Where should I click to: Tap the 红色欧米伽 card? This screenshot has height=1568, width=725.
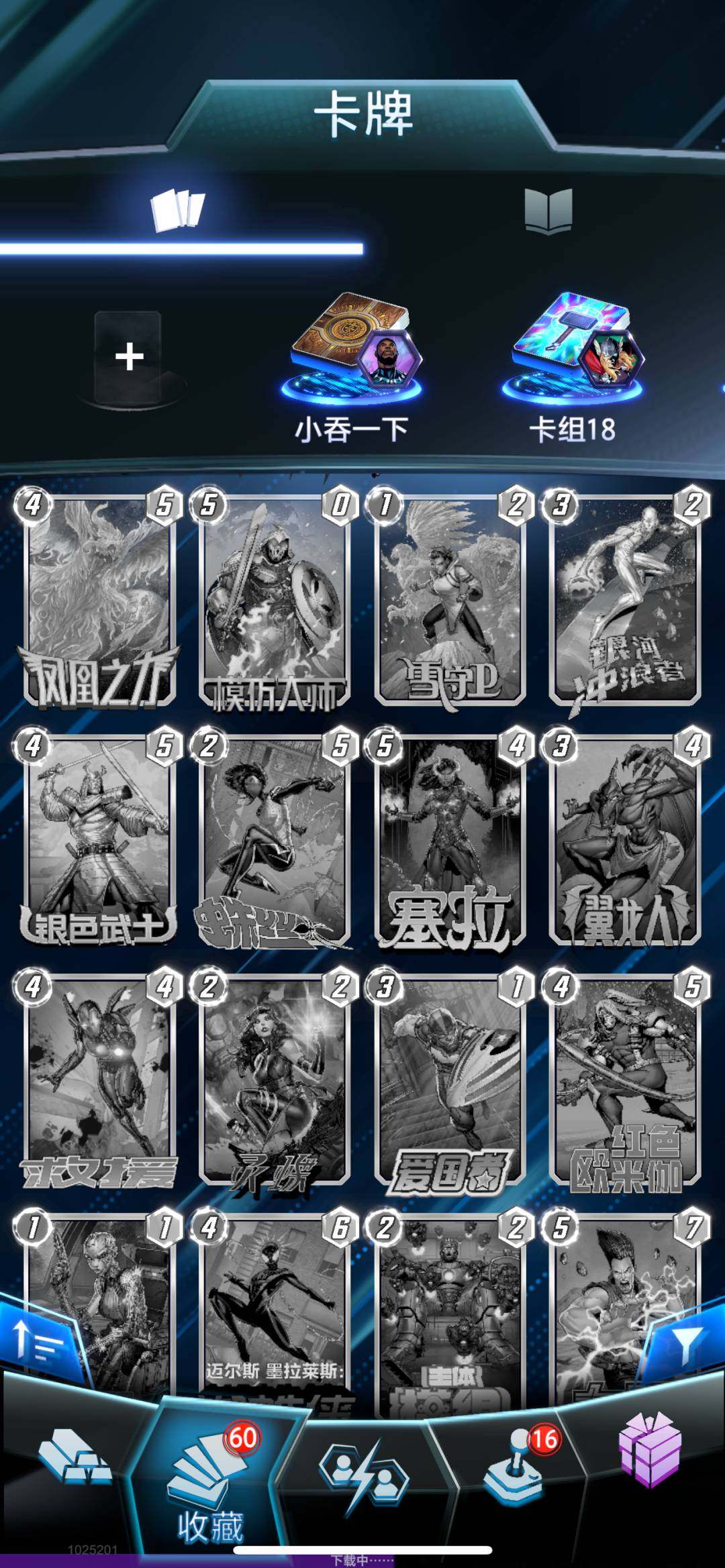(x=626, y=1080)
